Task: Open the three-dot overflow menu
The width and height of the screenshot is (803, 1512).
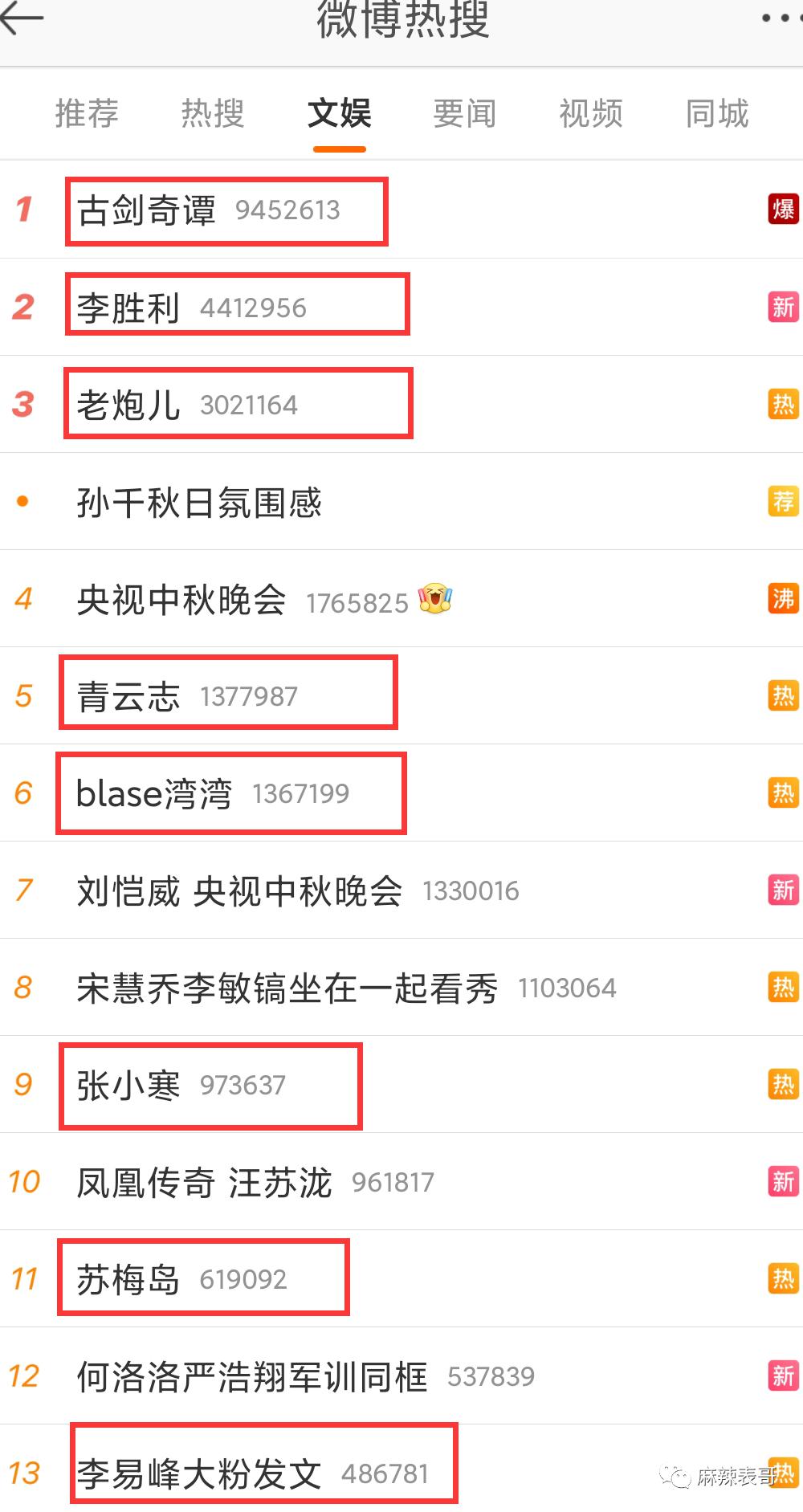Action: click(x=779, y=18)
